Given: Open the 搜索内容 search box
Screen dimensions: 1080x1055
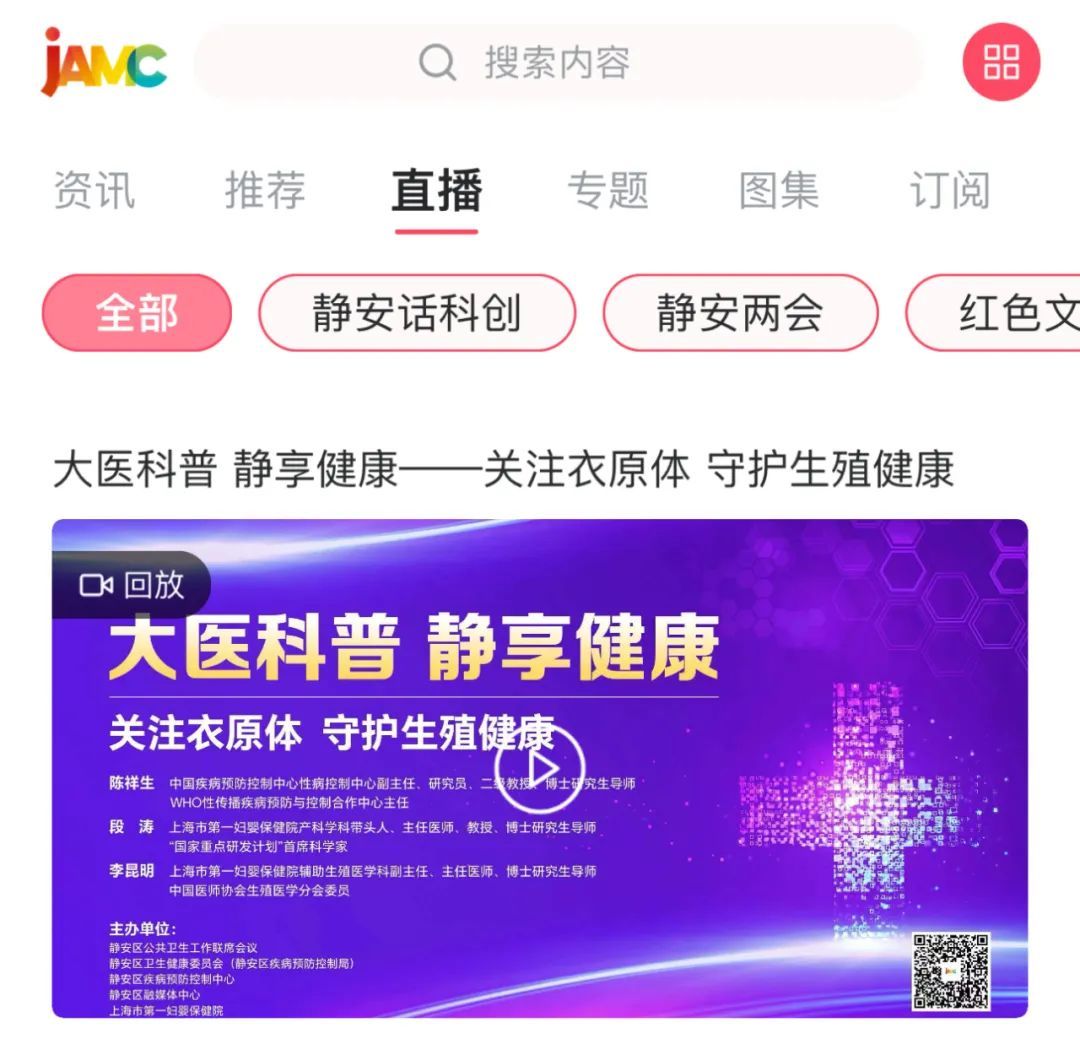Looking at the screenshot, I should tap(558, 63).
